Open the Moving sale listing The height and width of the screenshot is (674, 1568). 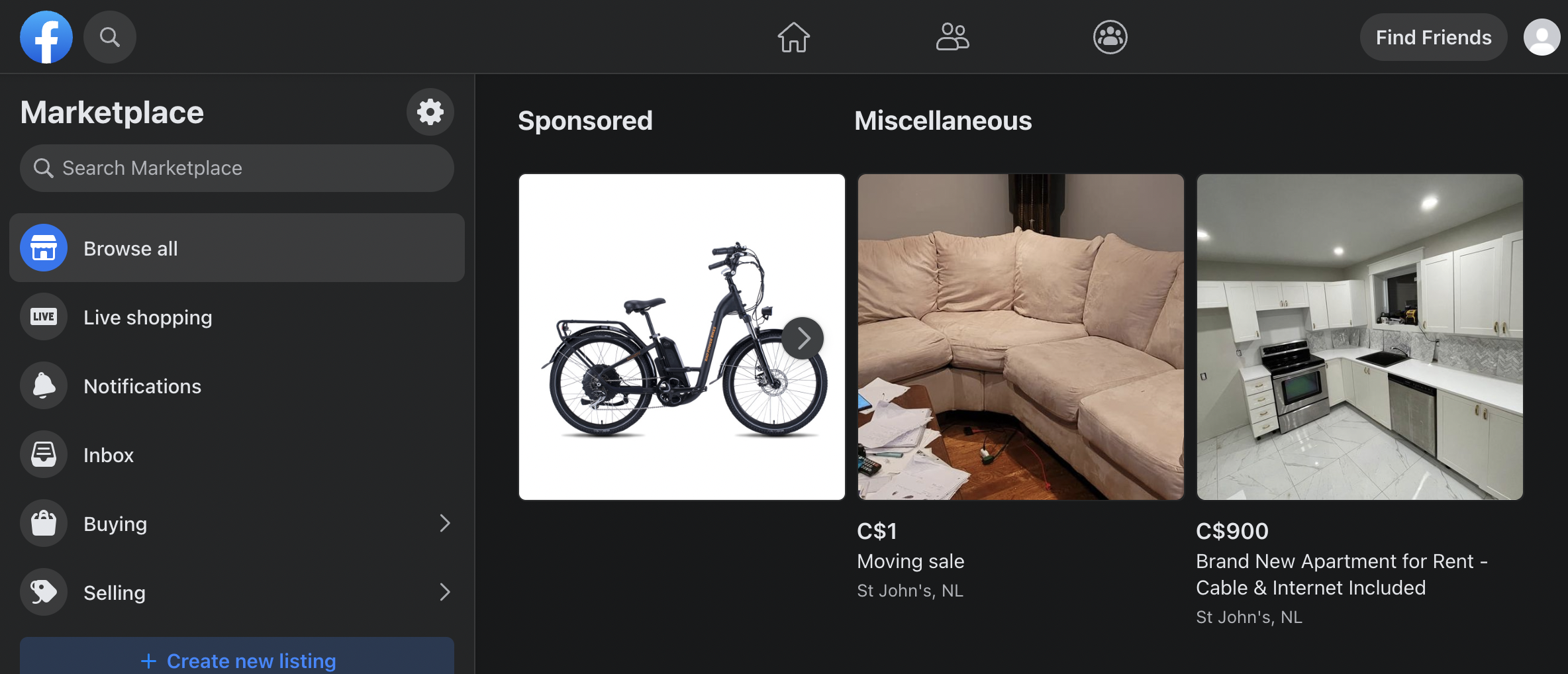[x=1020, y=338]
